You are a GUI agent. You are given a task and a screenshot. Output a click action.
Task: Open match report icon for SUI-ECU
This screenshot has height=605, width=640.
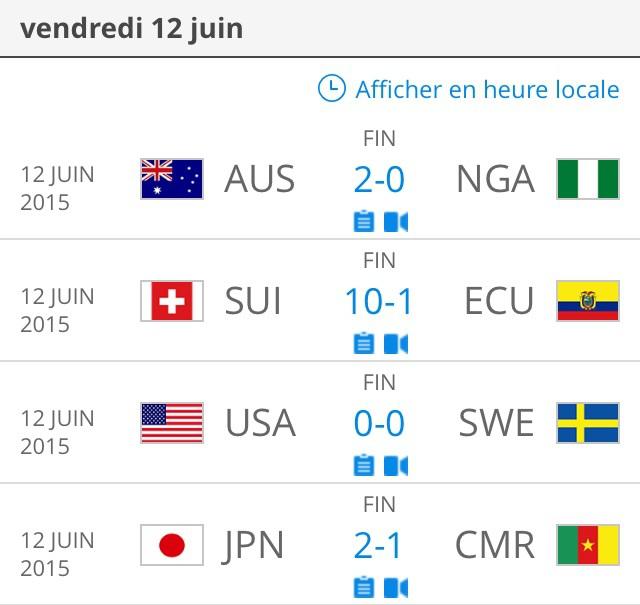(x=364, y=343)
